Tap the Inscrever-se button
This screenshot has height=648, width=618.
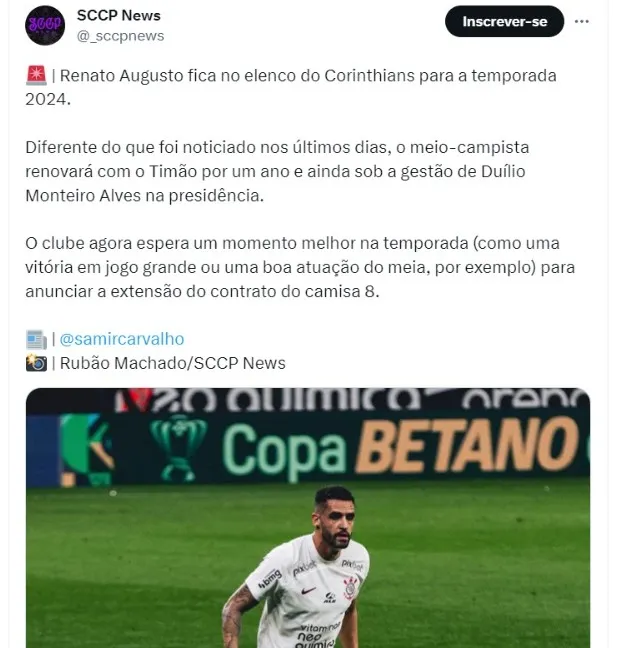click(504, 21)
